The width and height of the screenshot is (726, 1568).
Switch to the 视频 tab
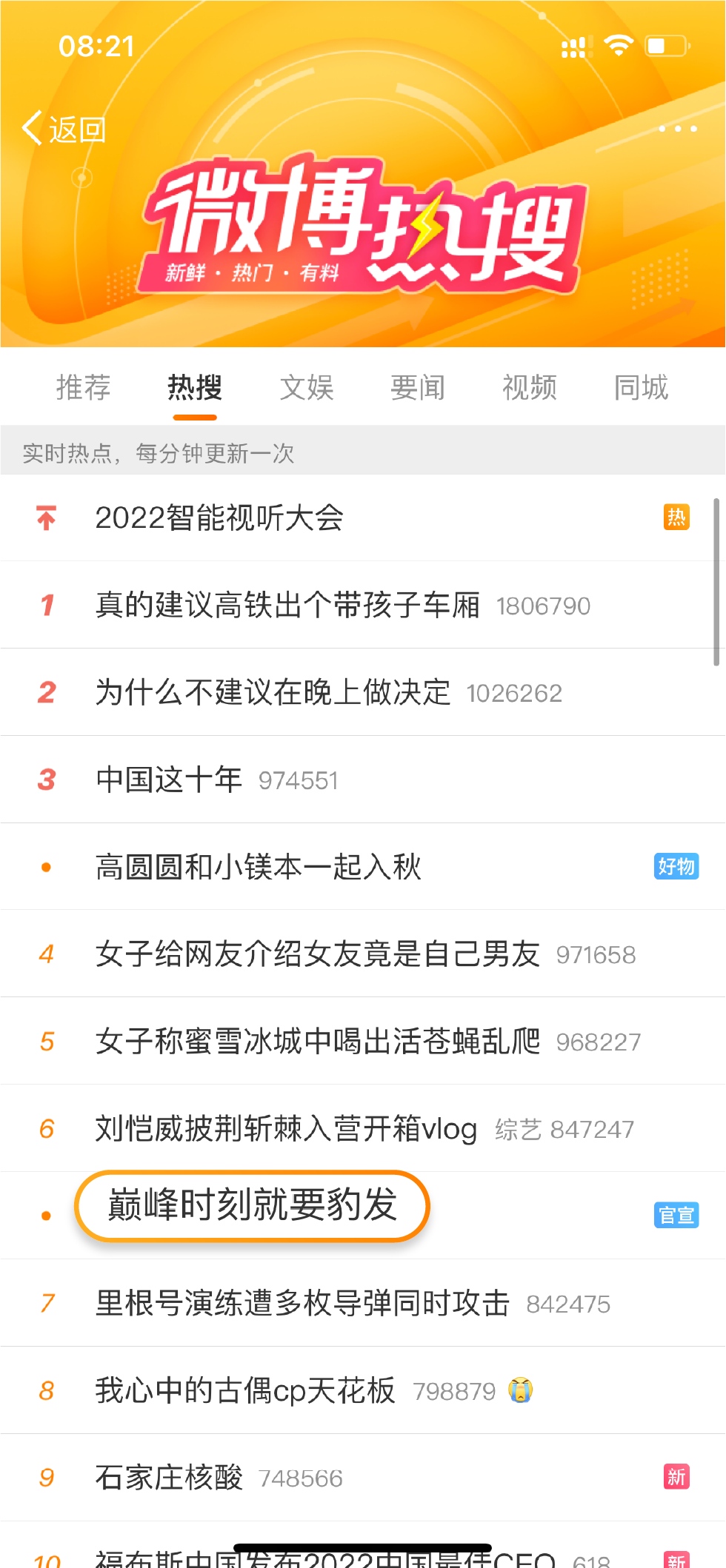530,387
